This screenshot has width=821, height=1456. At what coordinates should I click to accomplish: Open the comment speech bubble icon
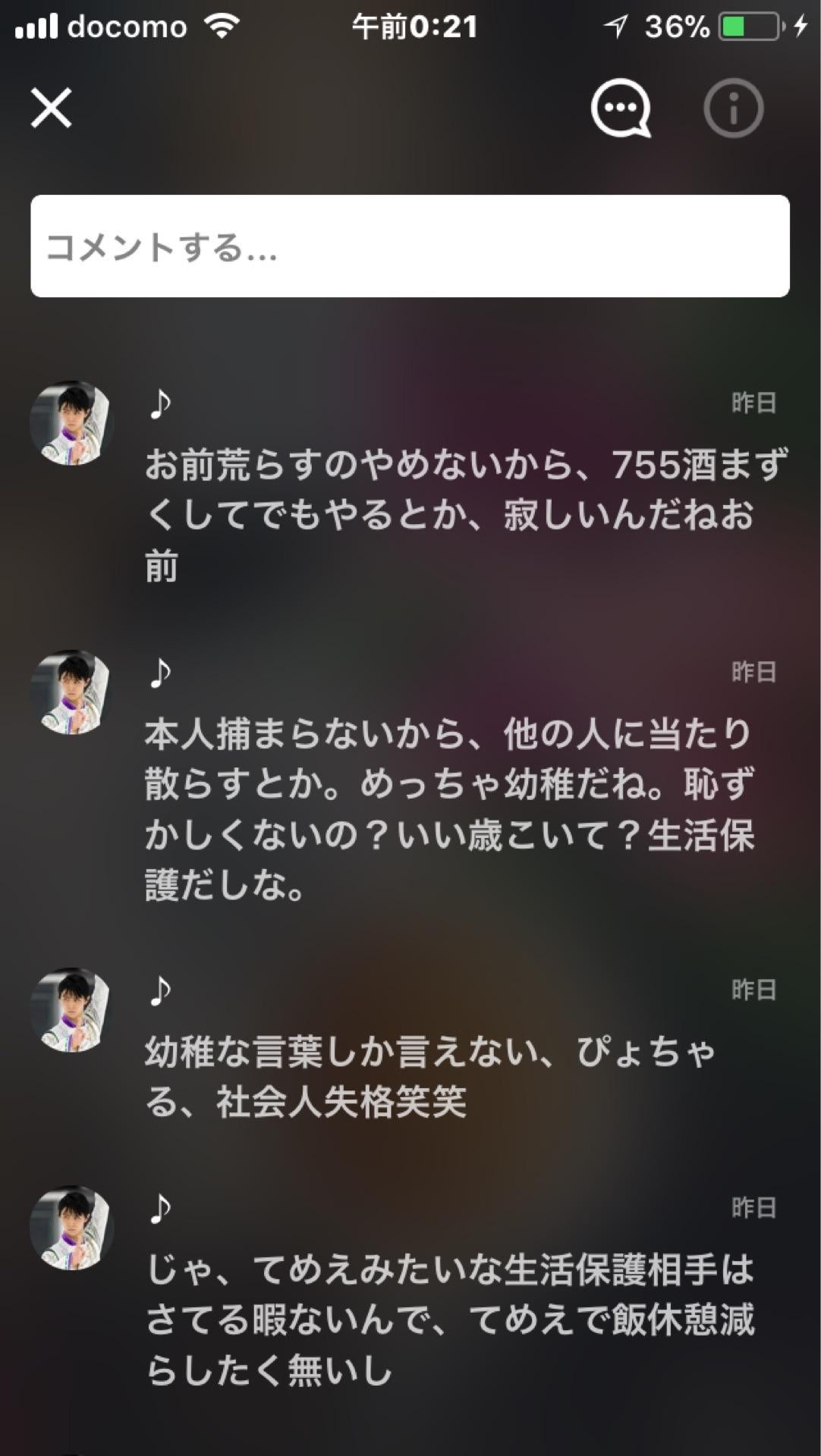pos(619,108)
